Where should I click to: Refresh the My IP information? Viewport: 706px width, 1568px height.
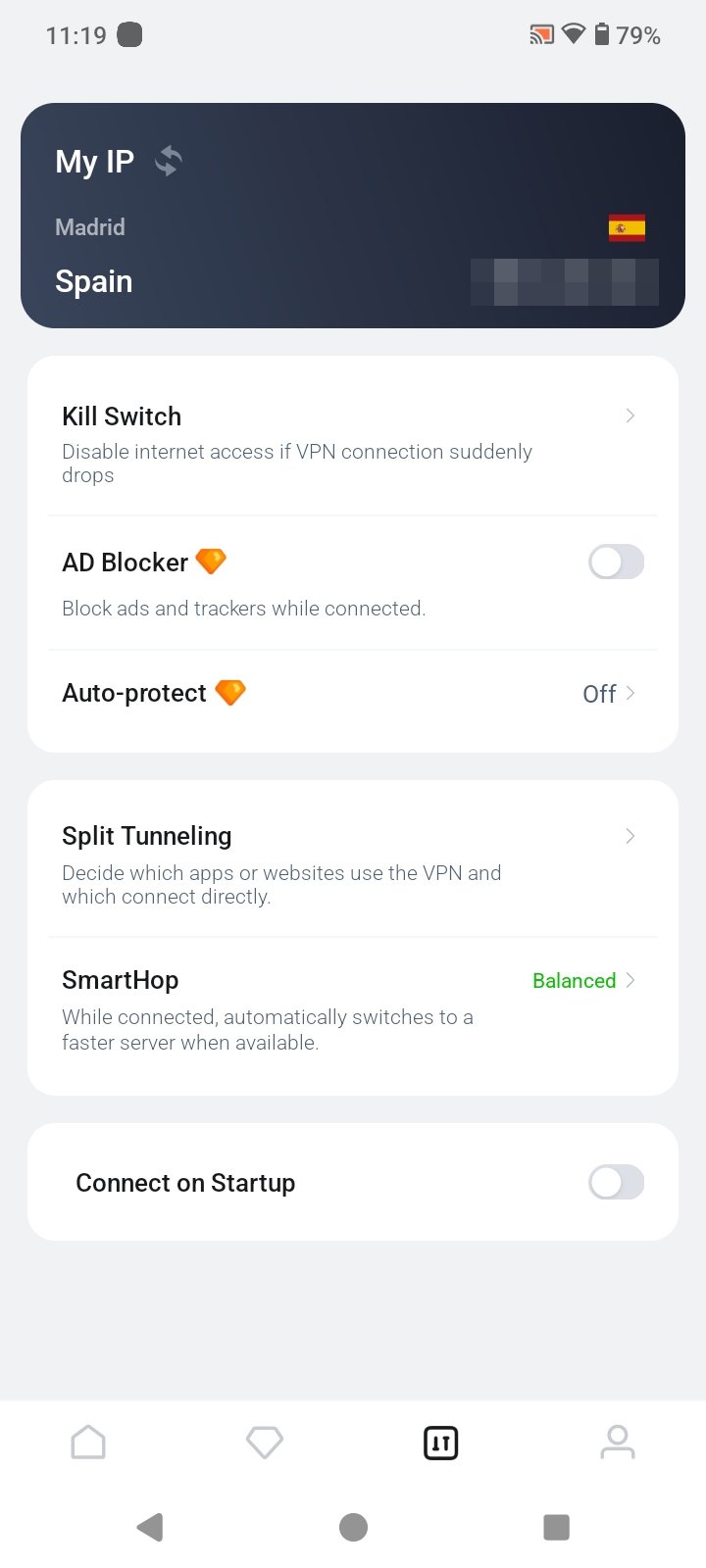[x=169, y=161]
